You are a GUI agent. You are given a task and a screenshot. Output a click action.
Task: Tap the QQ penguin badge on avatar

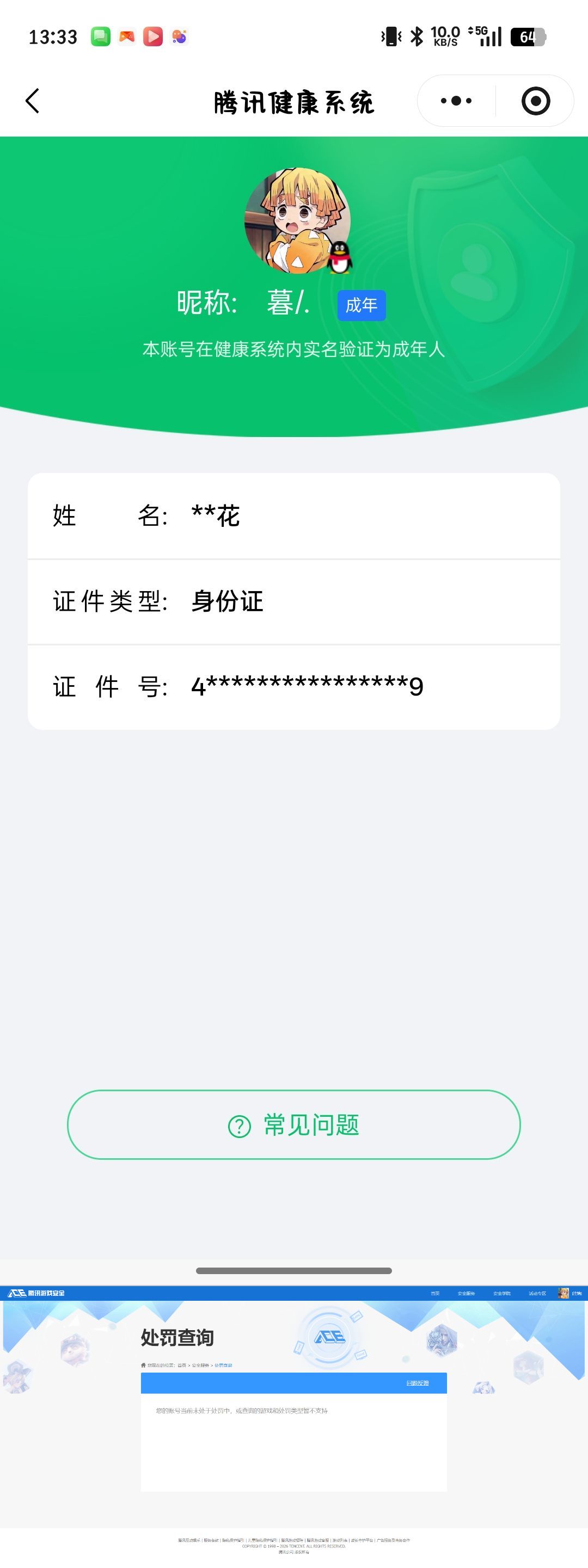pyautogui.click(x=340, y=258)
